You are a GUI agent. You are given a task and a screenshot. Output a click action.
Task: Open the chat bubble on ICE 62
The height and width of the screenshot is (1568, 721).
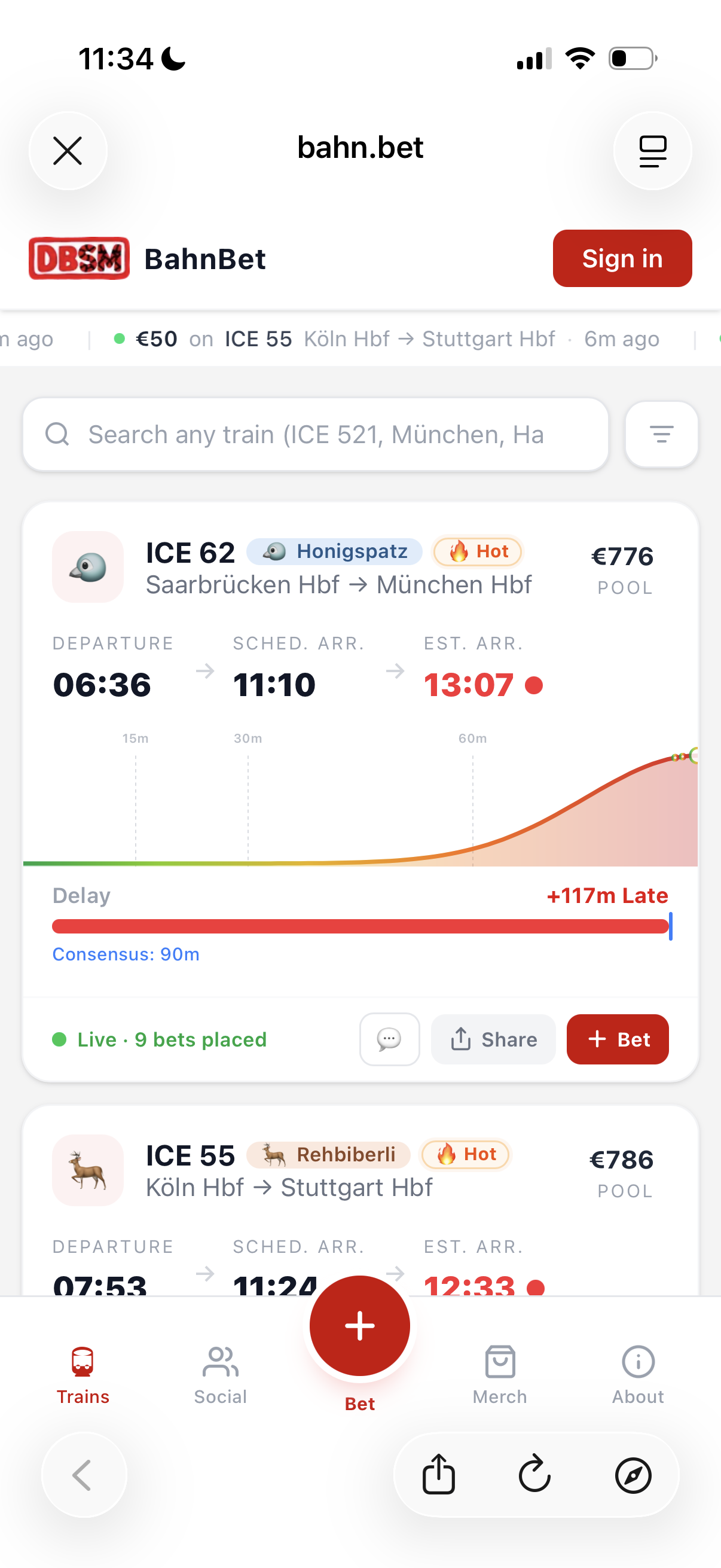pos(389,1039)
